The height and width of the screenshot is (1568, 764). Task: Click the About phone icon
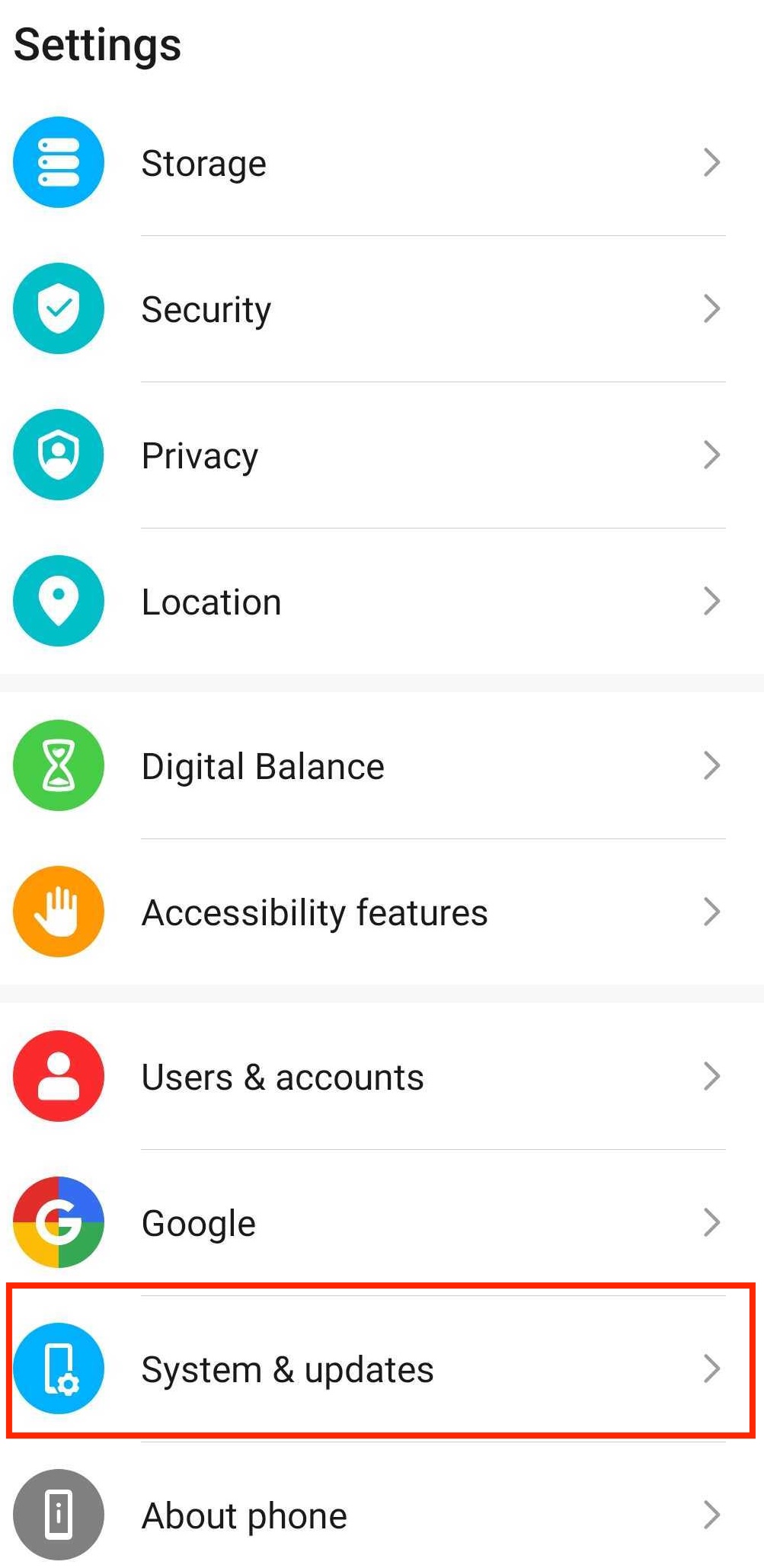click(59, 1515)
